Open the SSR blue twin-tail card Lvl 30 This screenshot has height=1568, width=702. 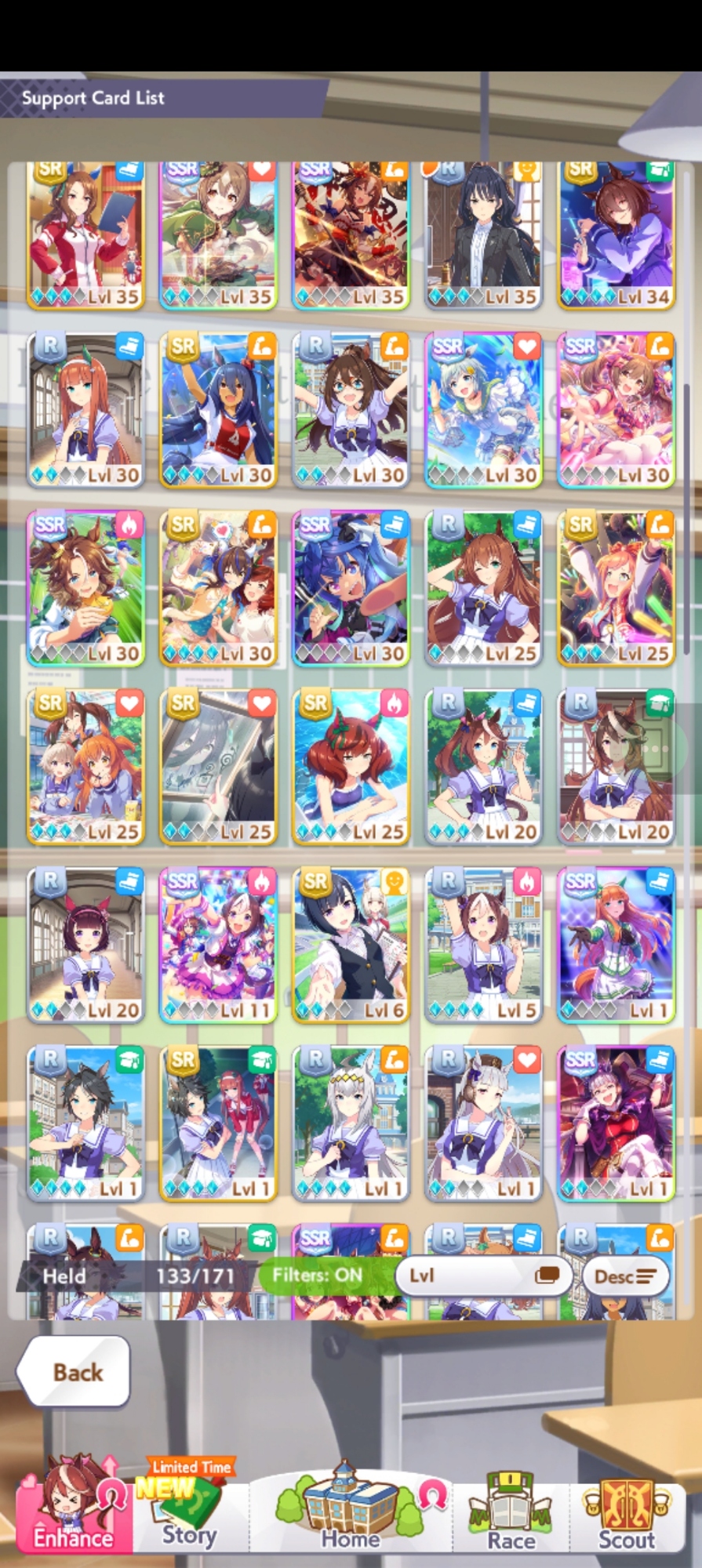[351, 588]
